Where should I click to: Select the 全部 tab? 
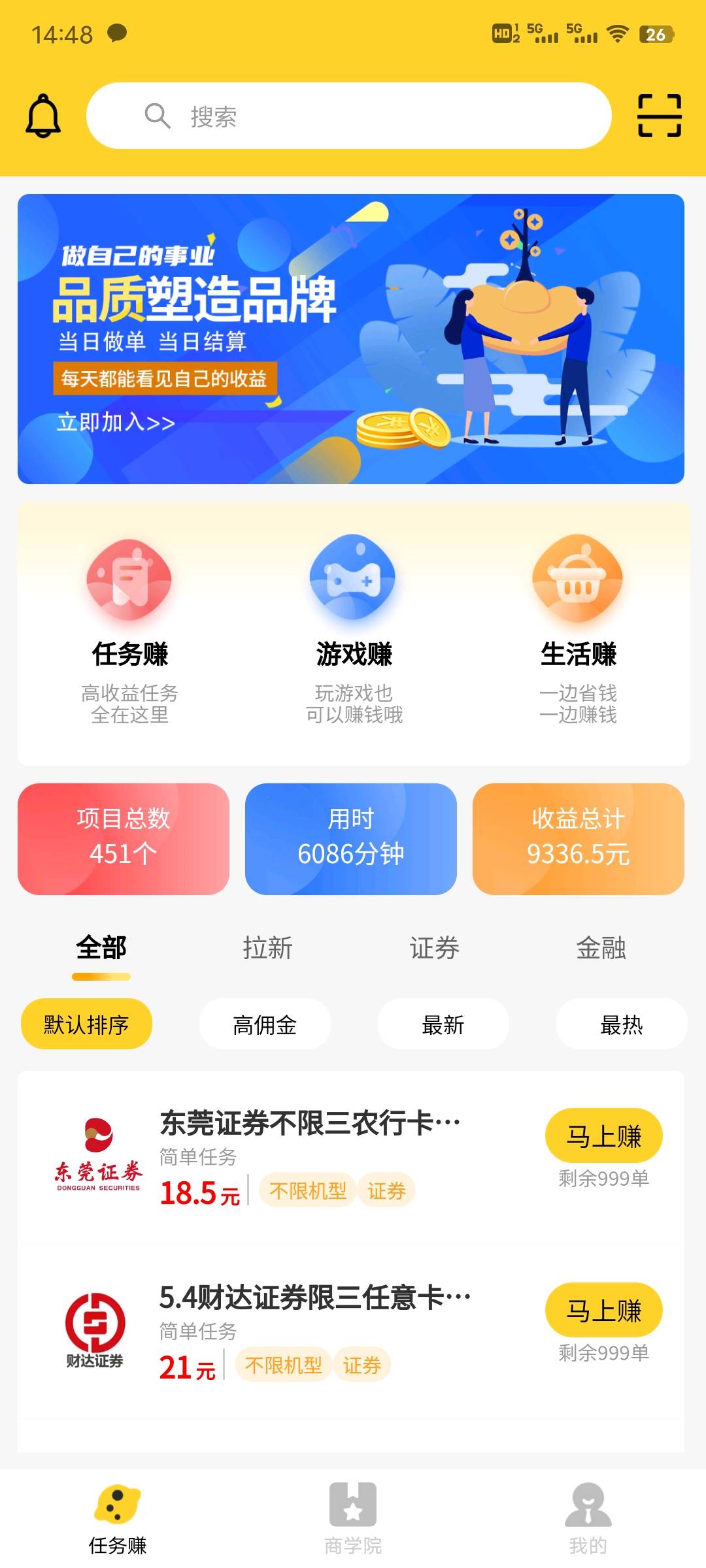click(x=101, y=948)
